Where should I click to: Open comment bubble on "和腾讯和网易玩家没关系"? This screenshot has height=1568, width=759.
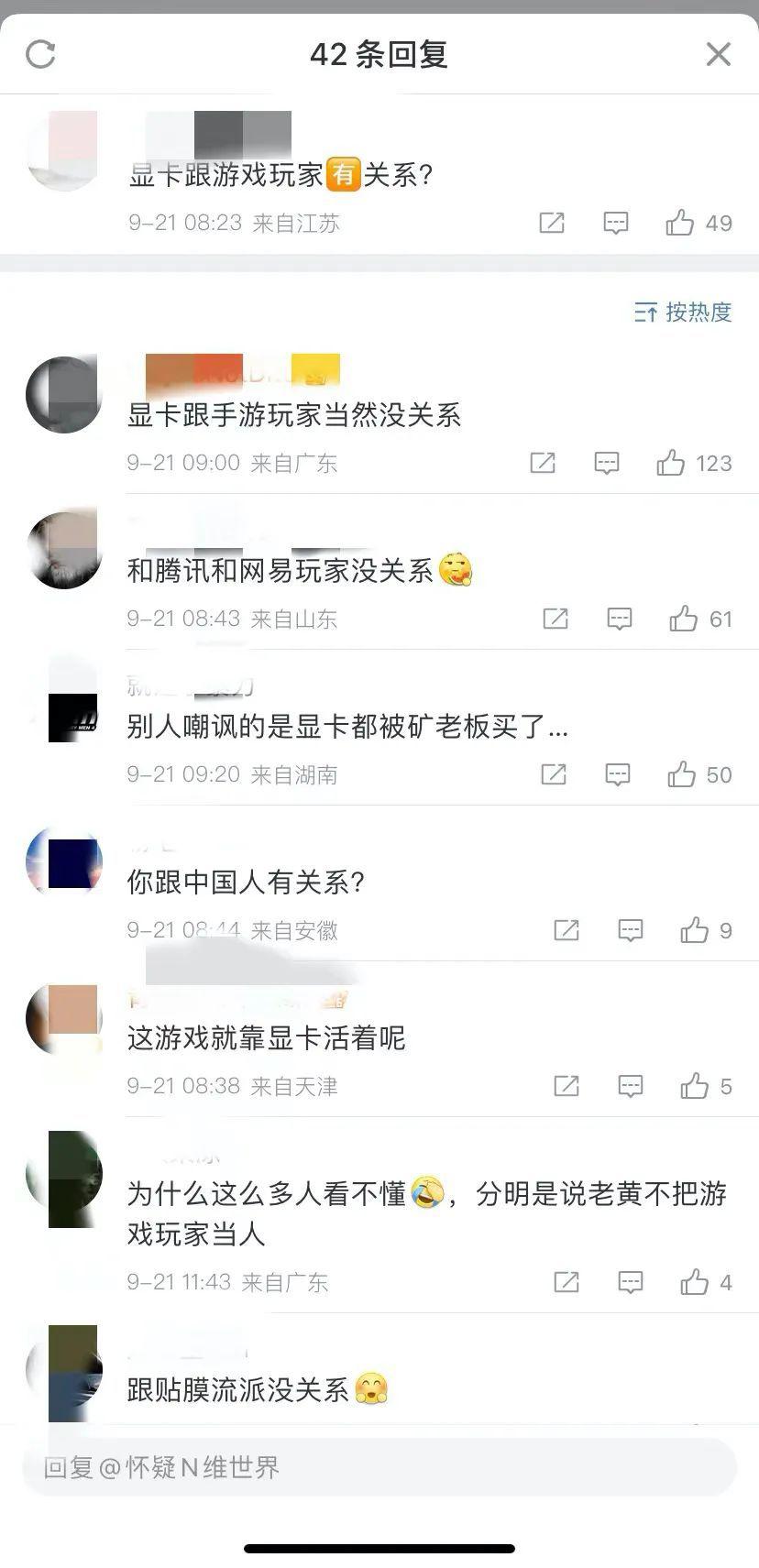click(621, 619)
